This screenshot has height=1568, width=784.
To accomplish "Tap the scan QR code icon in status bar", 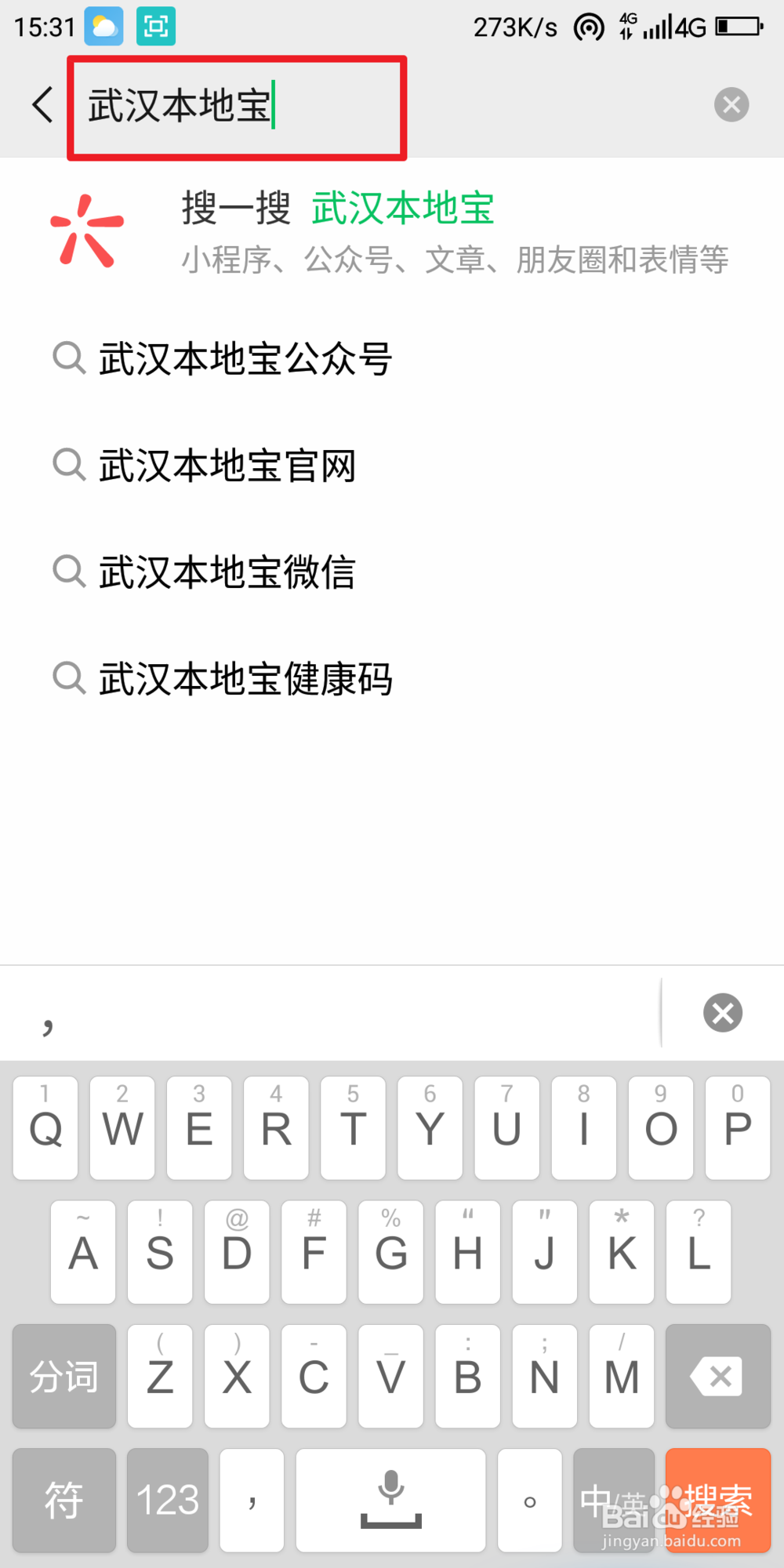I will pyautogui.click(x=154, y=26).
